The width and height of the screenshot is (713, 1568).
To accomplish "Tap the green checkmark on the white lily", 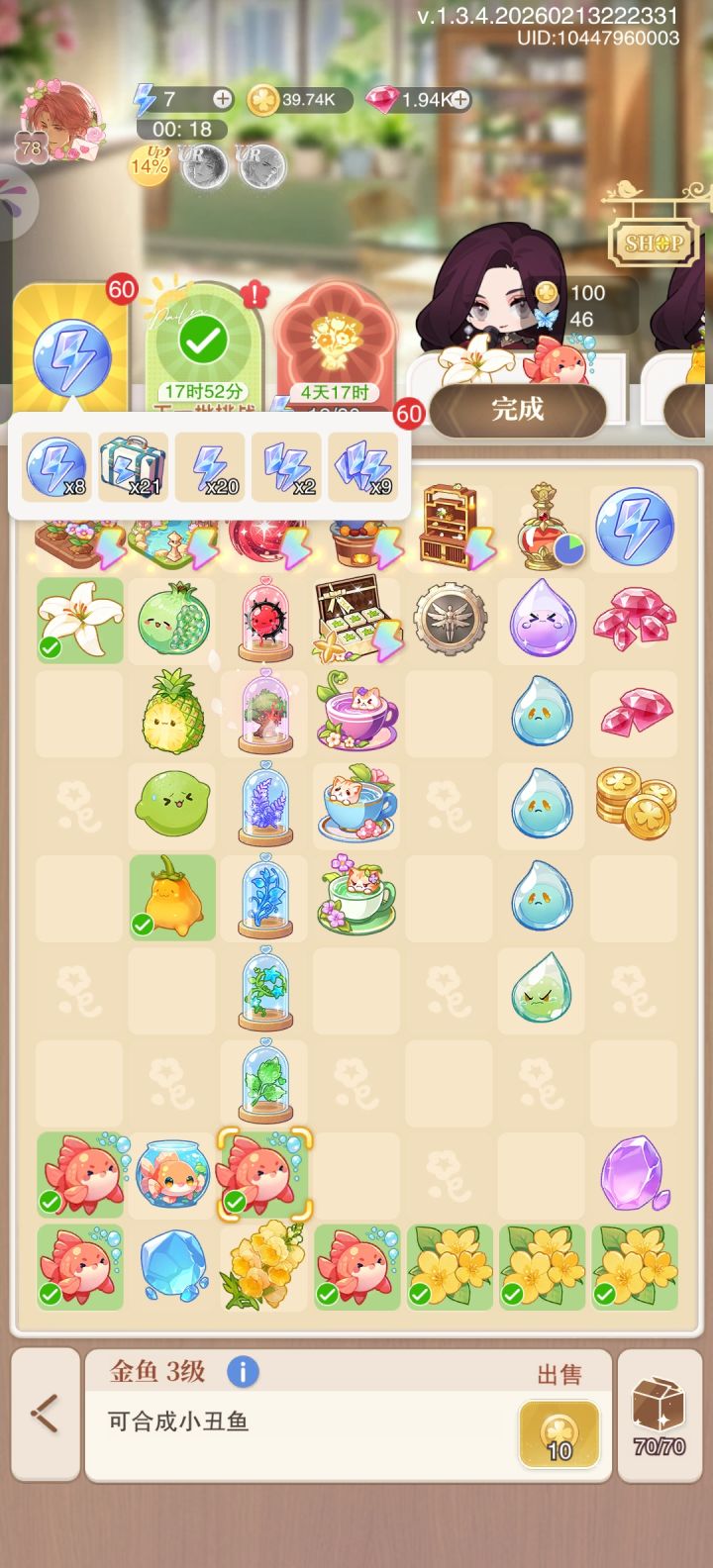I will 50,647.
